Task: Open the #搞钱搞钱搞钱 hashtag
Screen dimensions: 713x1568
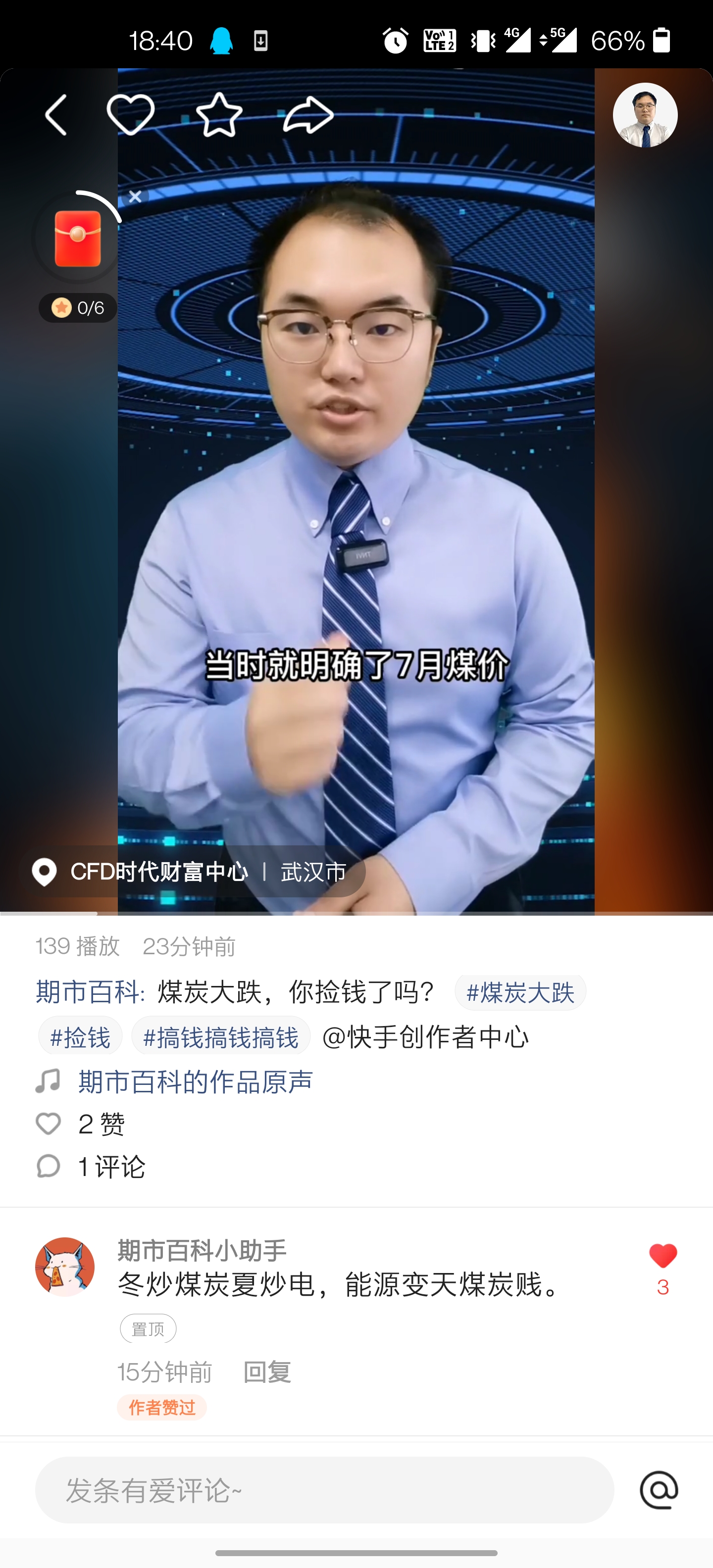Action: [x=220, y=1036]
